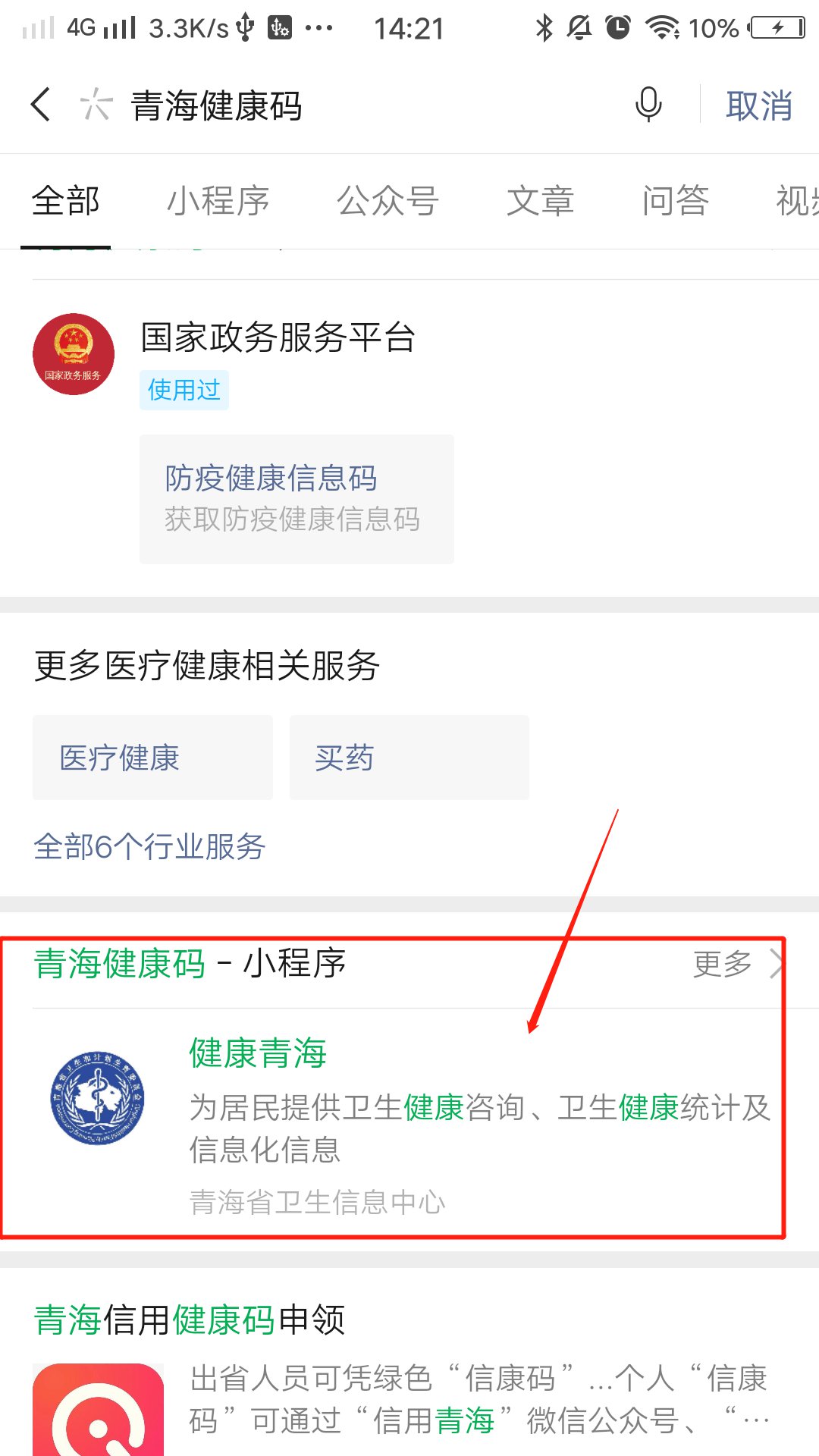Select the 全部 tab

pyautogui.click(x=66, y=202)
